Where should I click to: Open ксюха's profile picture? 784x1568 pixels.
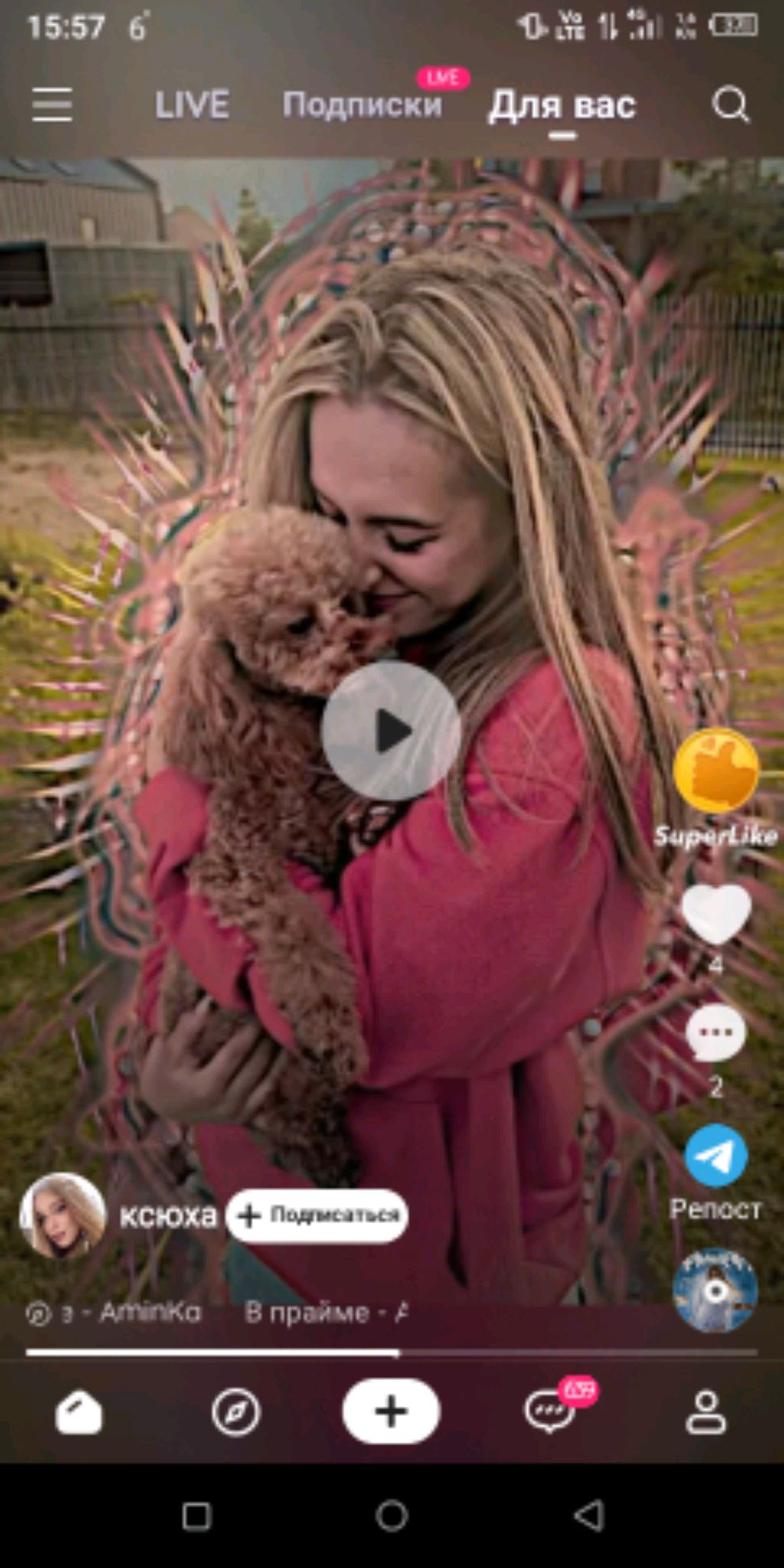coord(62,1216)
